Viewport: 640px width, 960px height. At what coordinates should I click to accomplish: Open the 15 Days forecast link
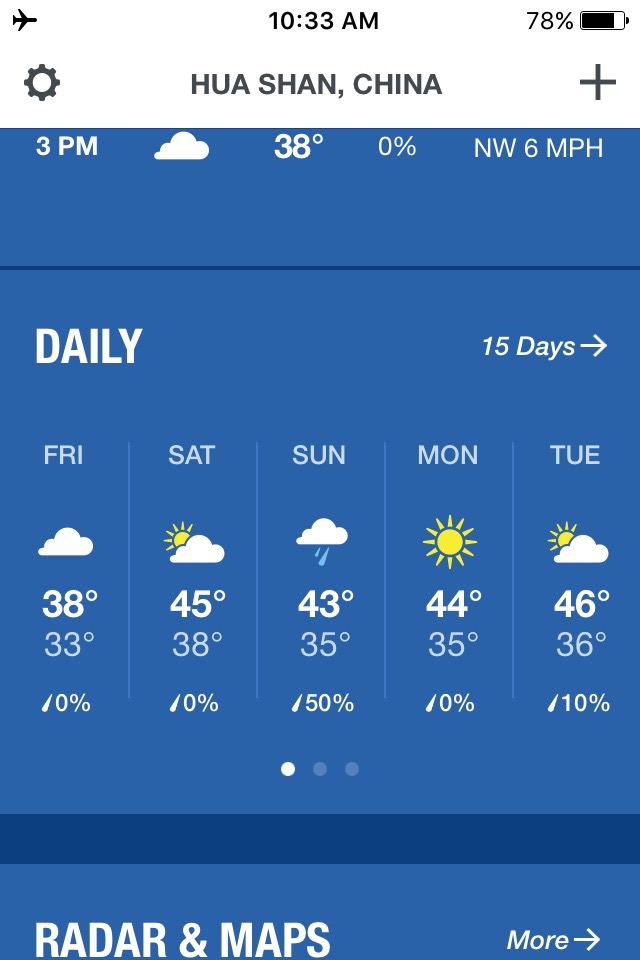[x=544, y=346]
